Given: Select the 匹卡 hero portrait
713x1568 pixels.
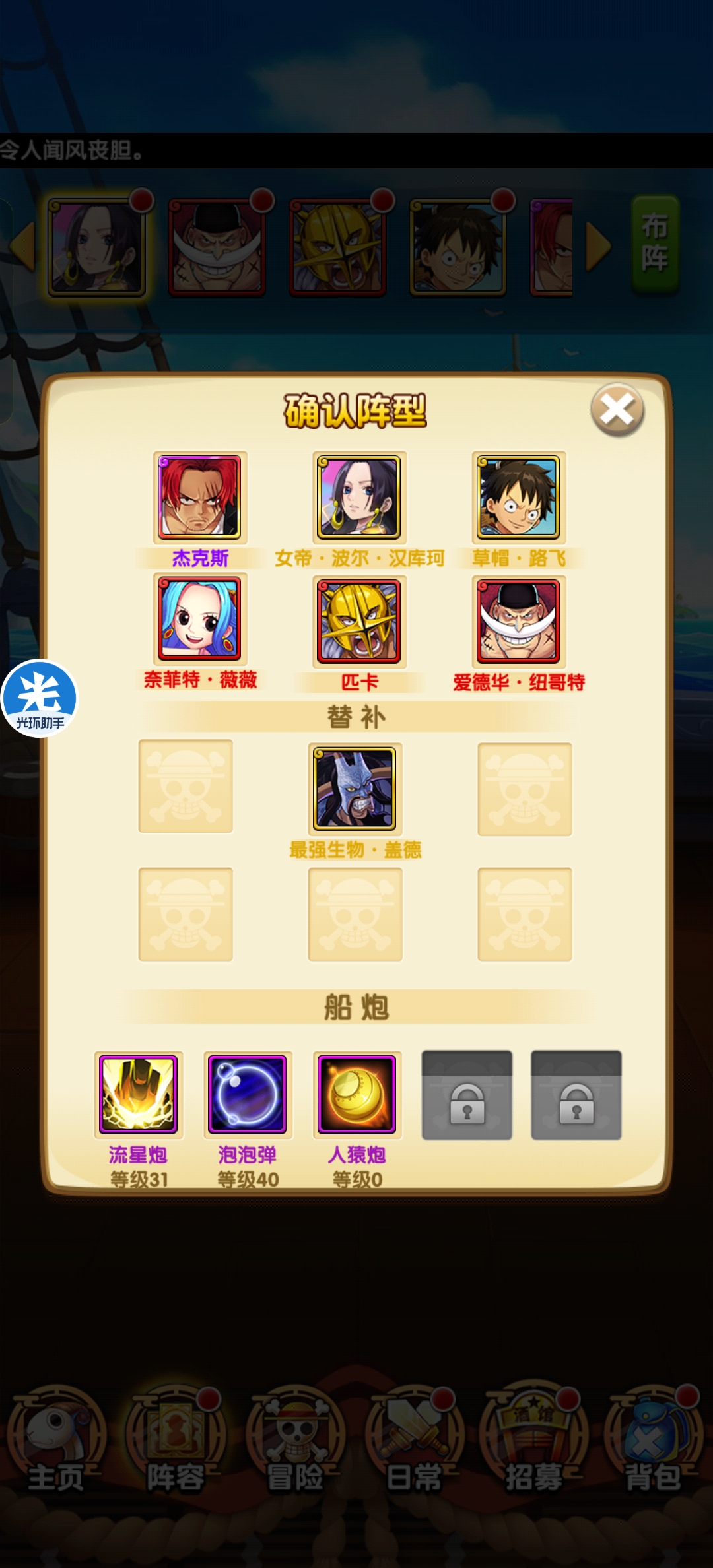Looking at the screenshot, I should (x=359, y=620).
